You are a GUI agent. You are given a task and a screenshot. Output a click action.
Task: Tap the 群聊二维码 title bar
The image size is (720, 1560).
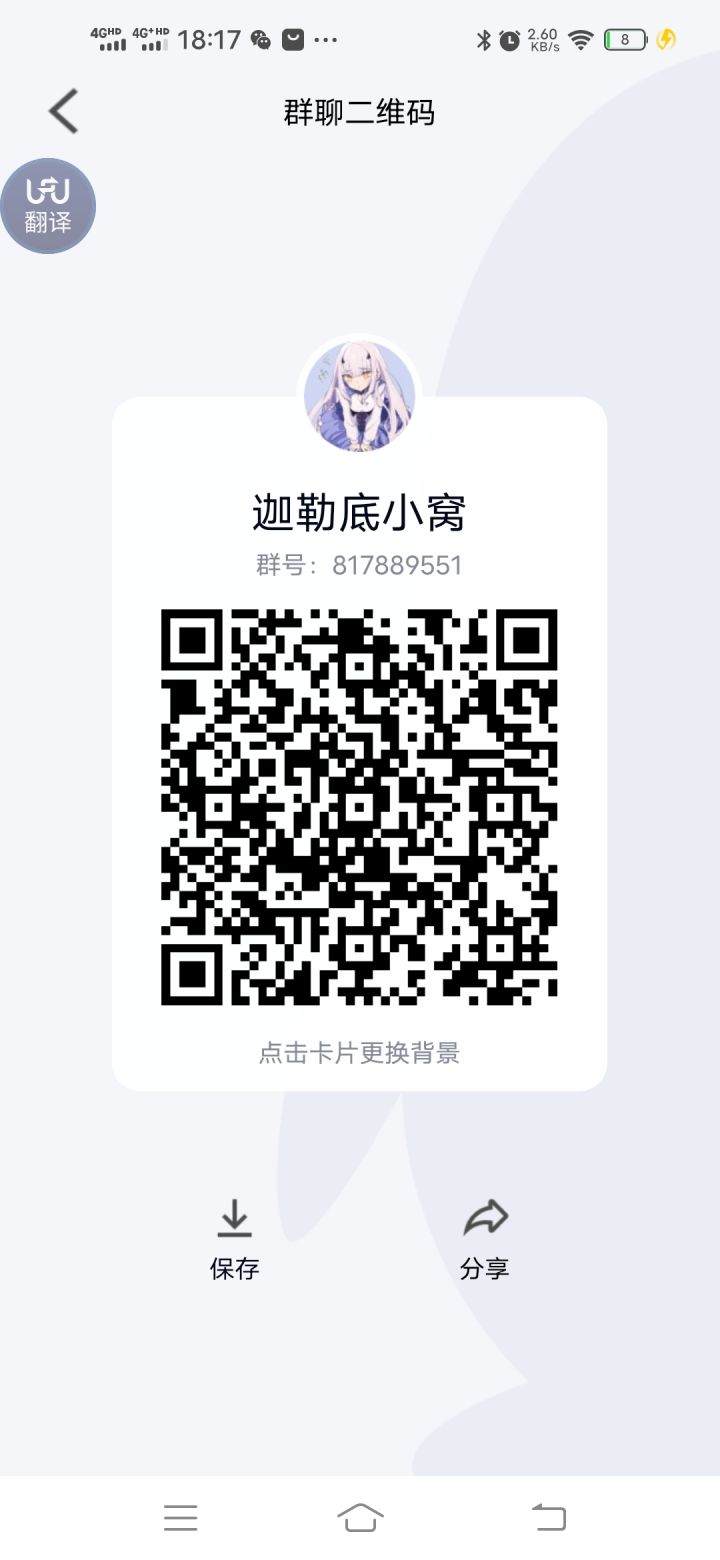[x=360, y=112]
